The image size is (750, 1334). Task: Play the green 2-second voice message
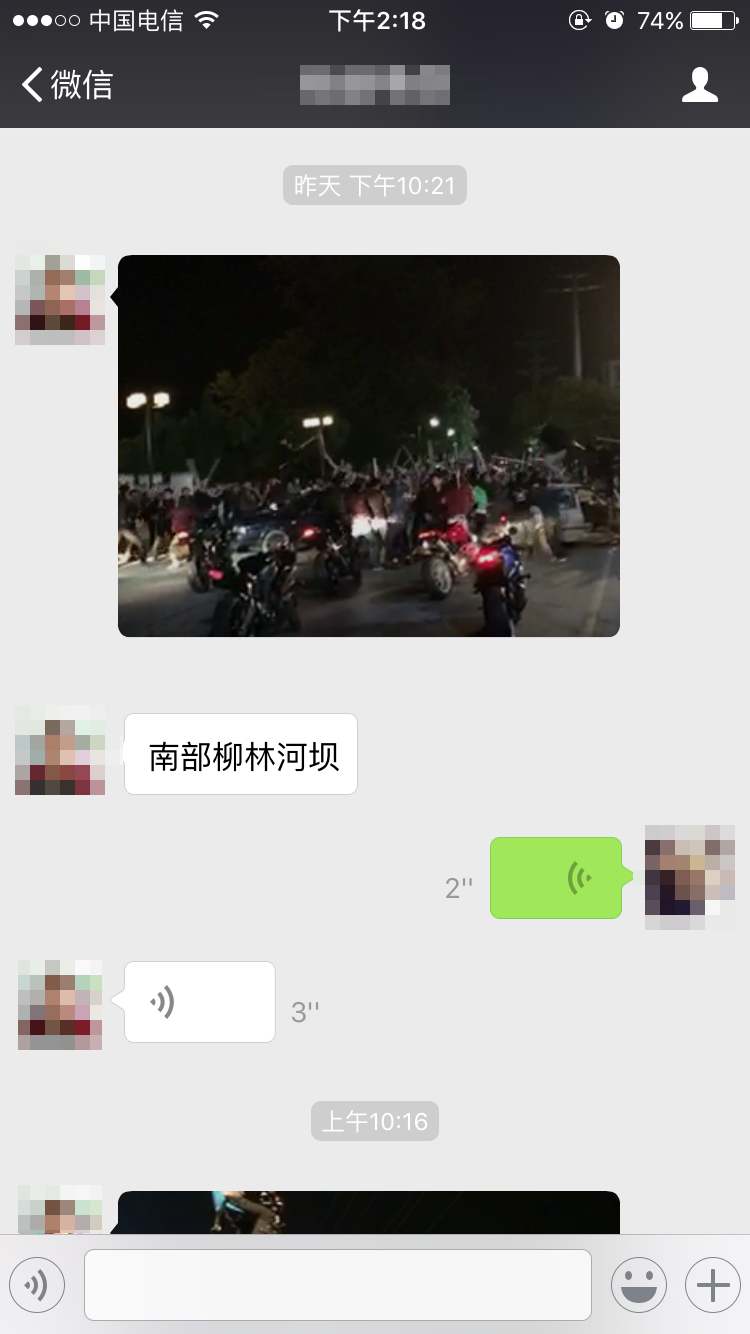556,878
